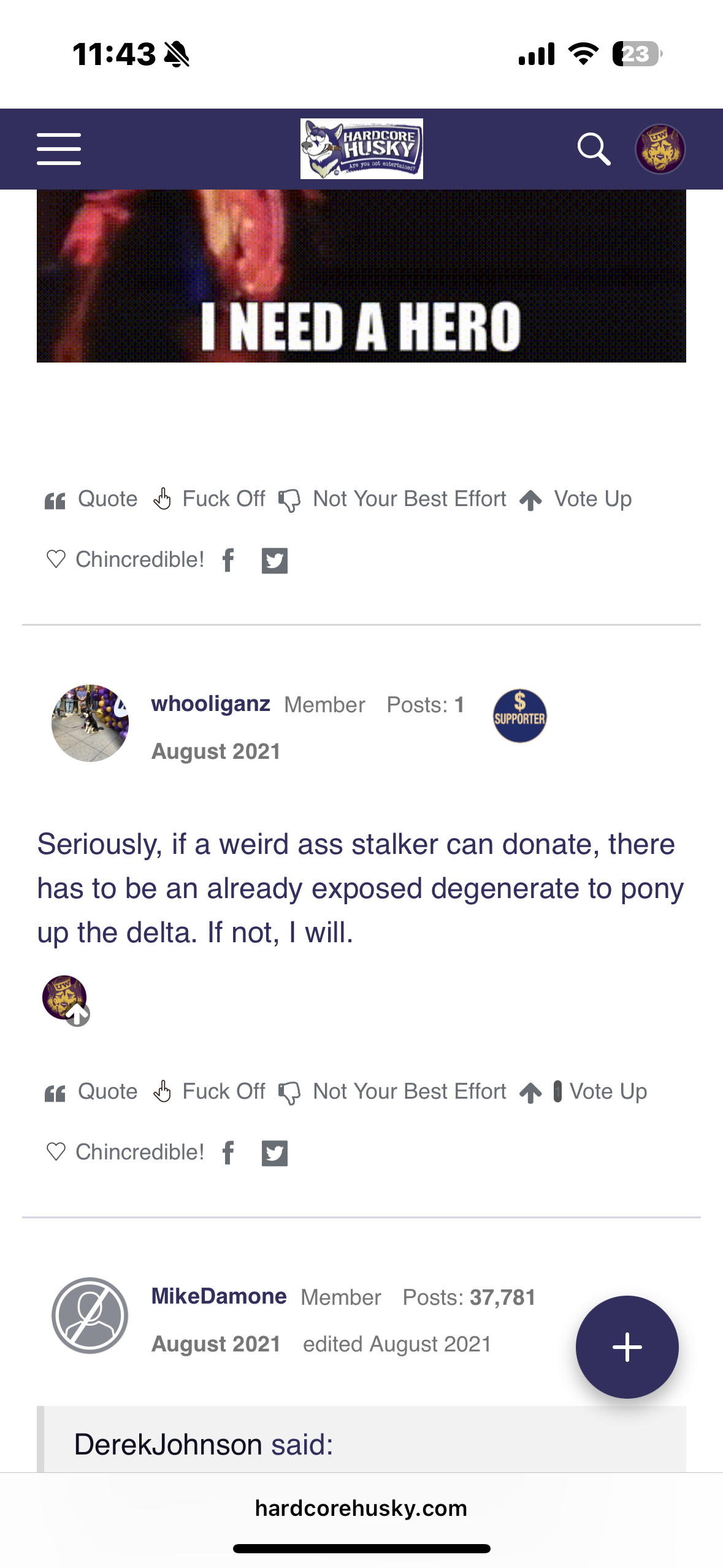723x1568 pixels.
Task: Quote the I NEED A HERO post
Action: pyautogui.click(x=92, y=499)
